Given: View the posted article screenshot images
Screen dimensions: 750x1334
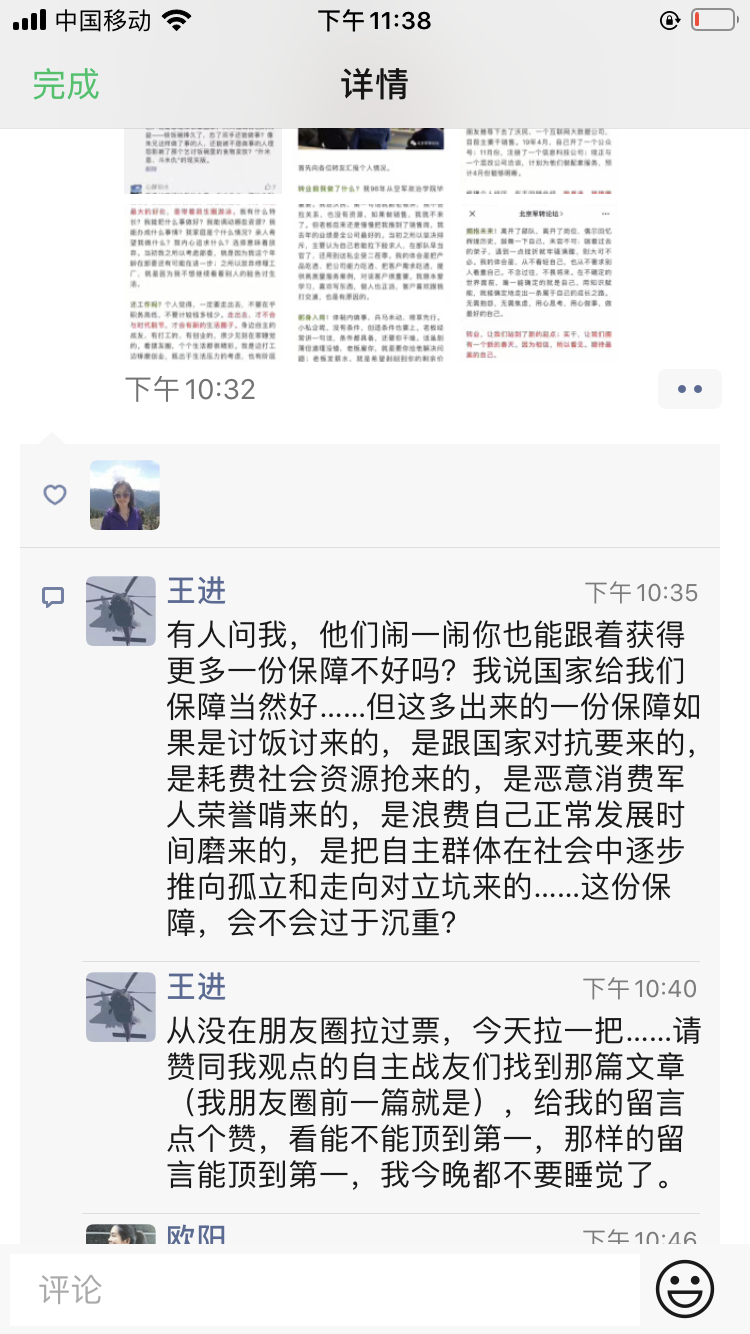Looking at the screenshot, I should point(372,245).
